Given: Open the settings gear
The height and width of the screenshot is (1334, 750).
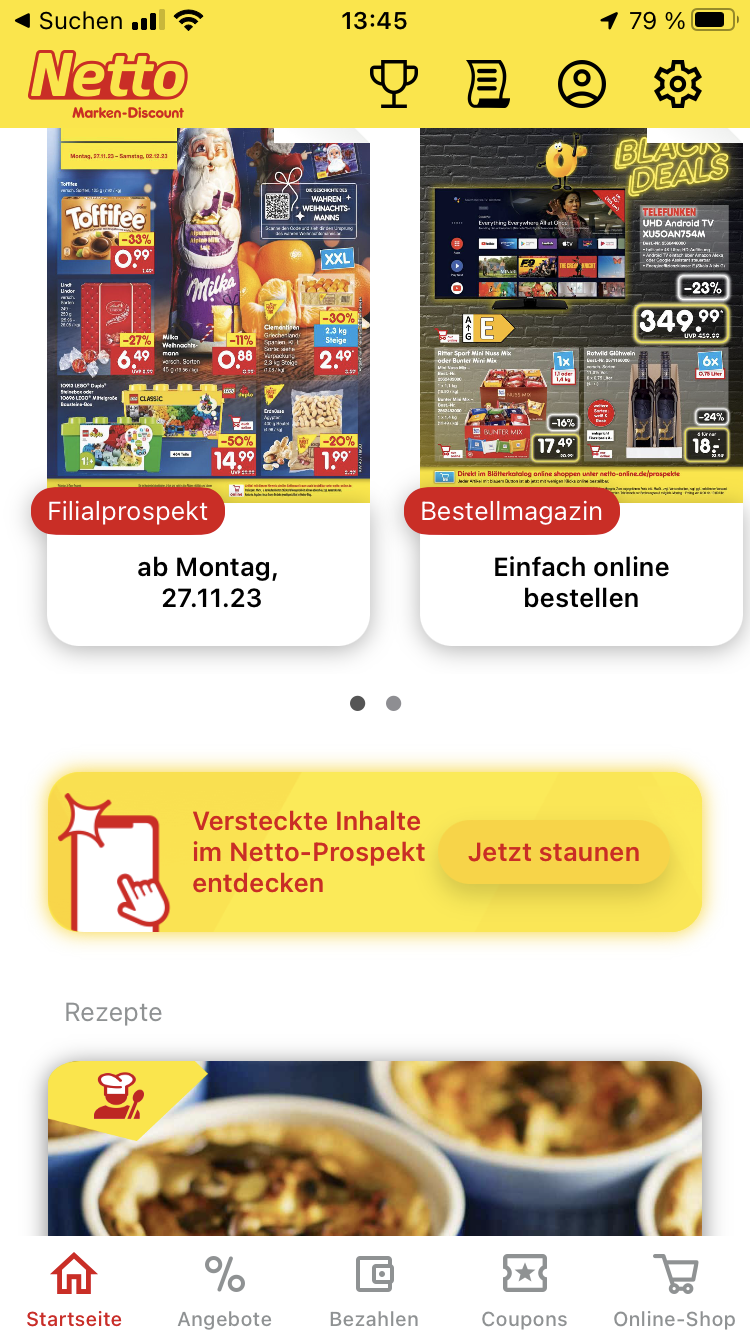Looking at the screenshot, I should [678, 84].
